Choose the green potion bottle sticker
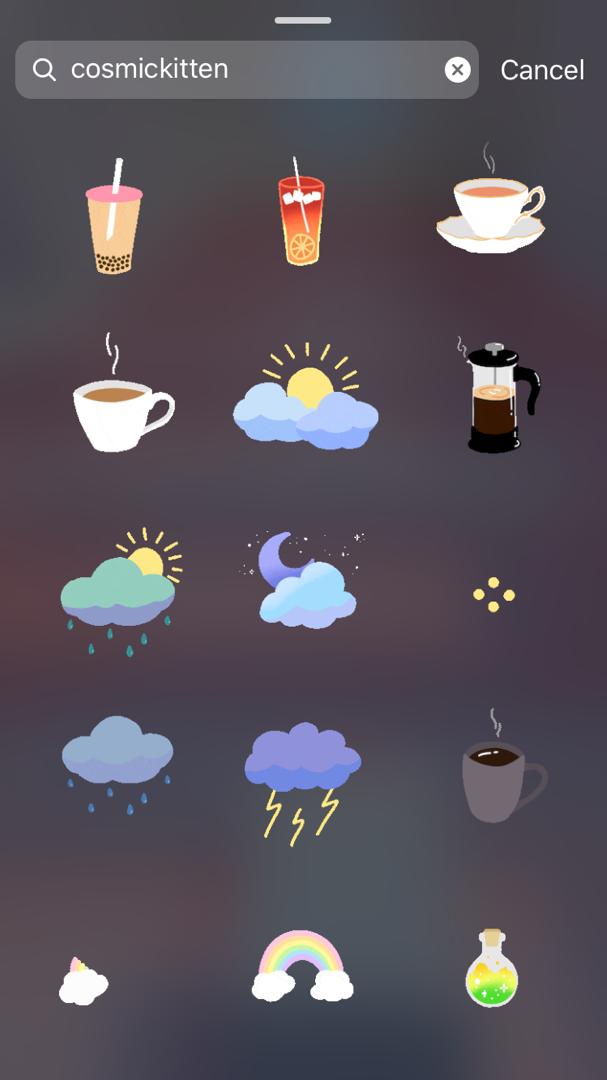 pos(491,968)
